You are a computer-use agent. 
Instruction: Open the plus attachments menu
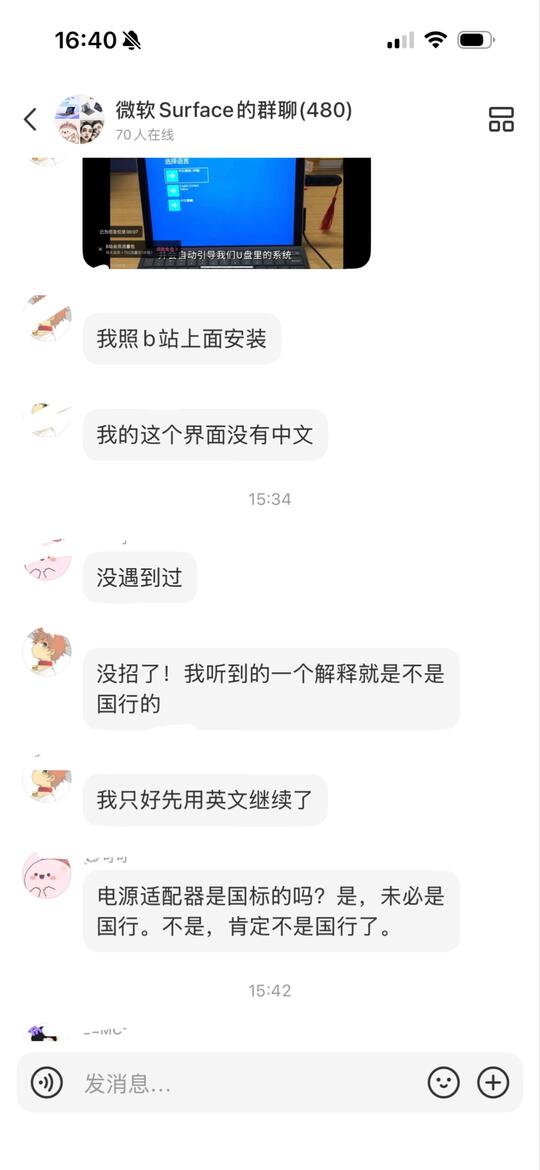493,1082
